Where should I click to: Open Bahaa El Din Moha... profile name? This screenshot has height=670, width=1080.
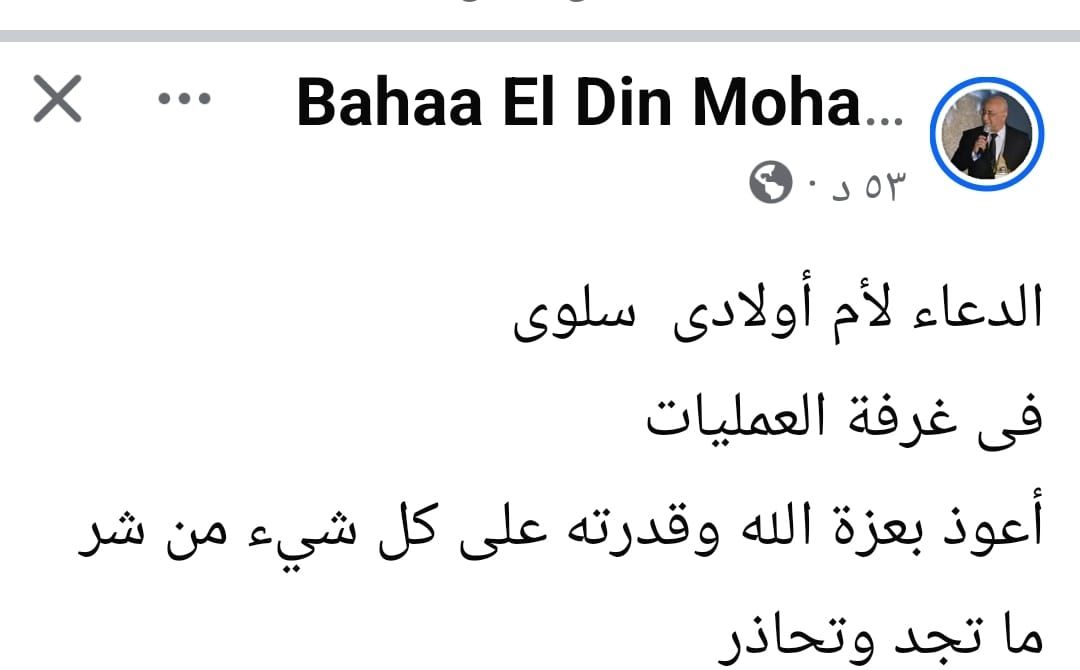pyautogui.click(x=598, y=103)
